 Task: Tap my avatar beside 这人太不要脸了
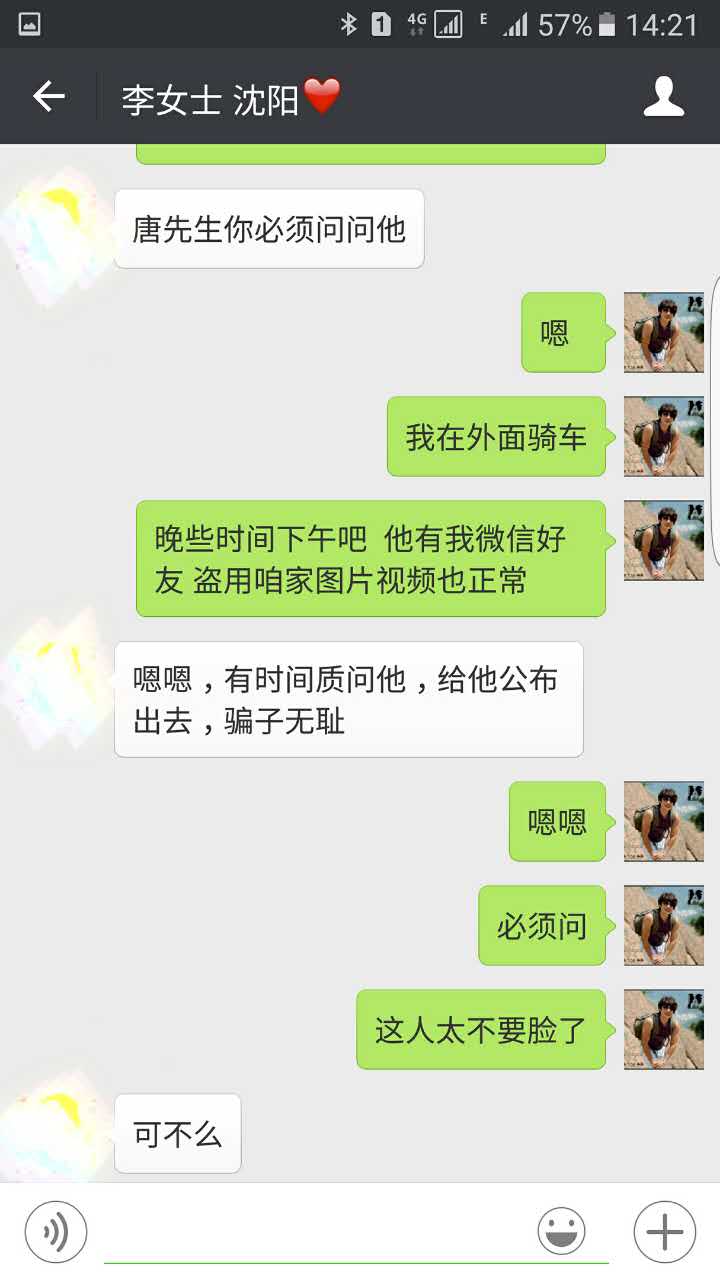pyautogui.click(x=663, y=1029)
